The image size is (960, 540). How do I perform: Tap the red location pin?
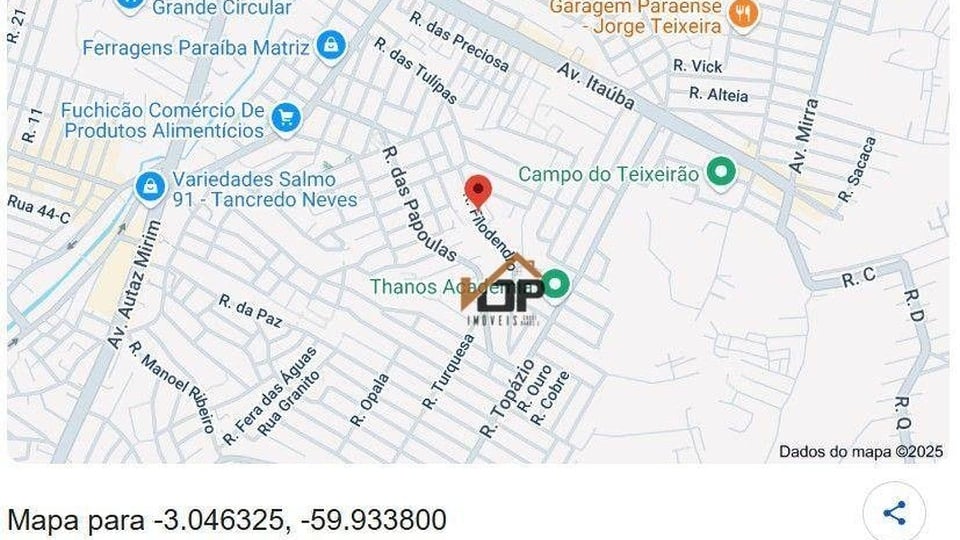(479, 189)
